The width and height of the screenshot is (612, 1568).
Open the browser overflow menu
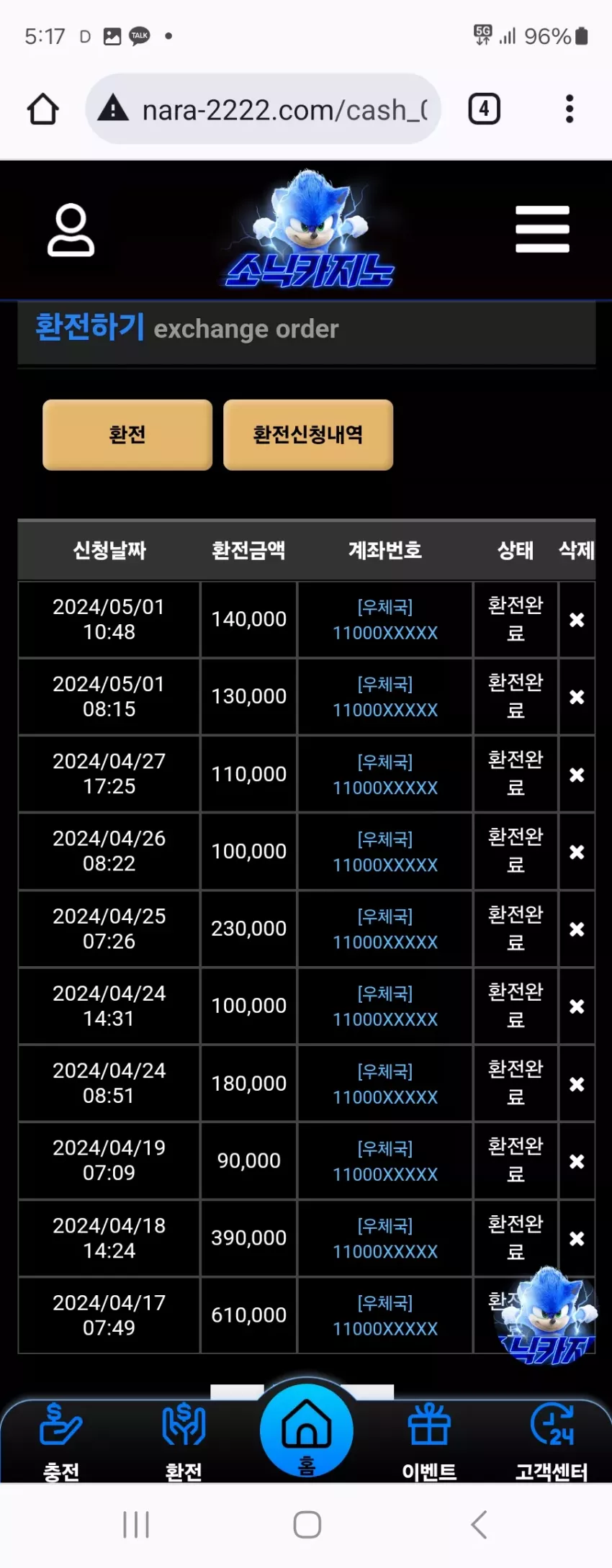click(x=570, y=109)
